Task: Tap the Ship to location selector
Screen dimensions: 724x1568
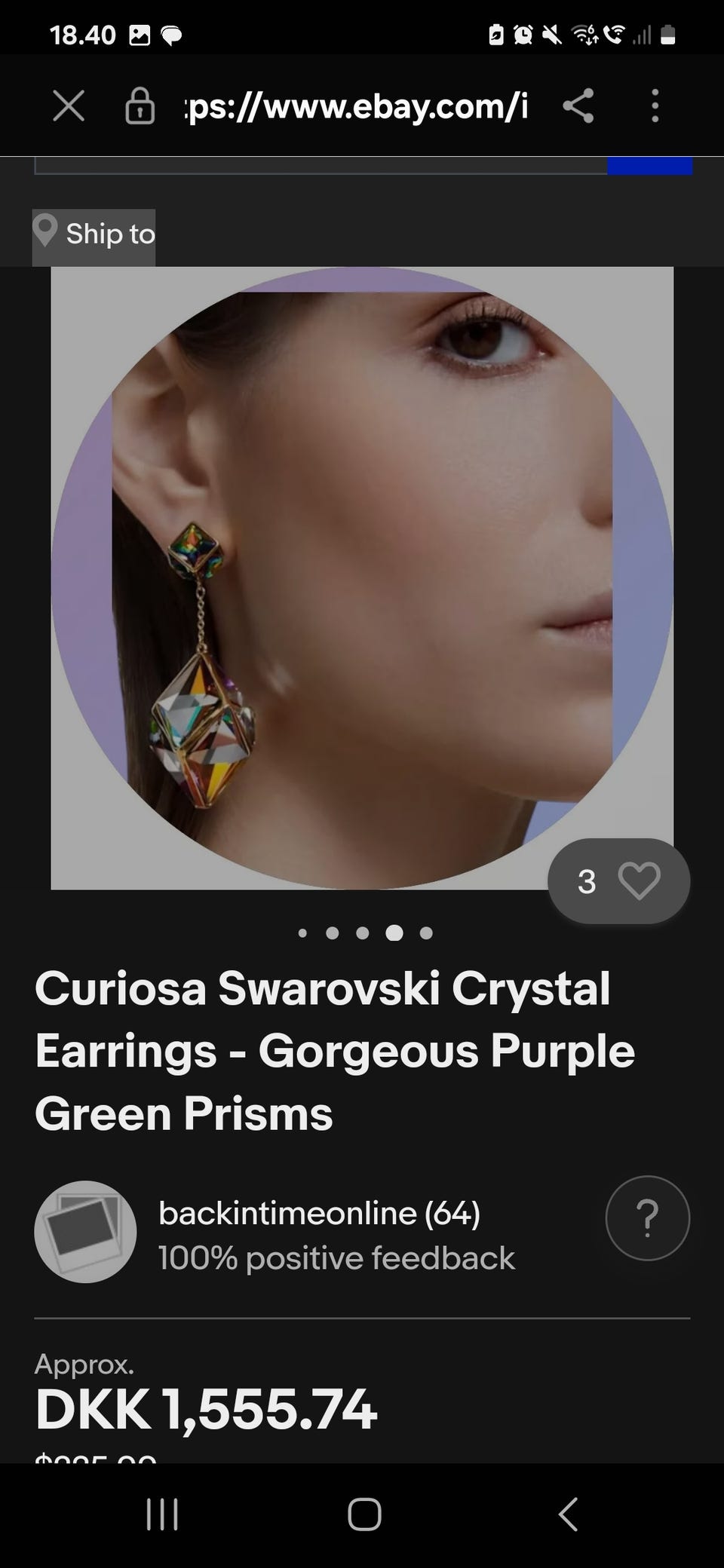Action: 94,235
